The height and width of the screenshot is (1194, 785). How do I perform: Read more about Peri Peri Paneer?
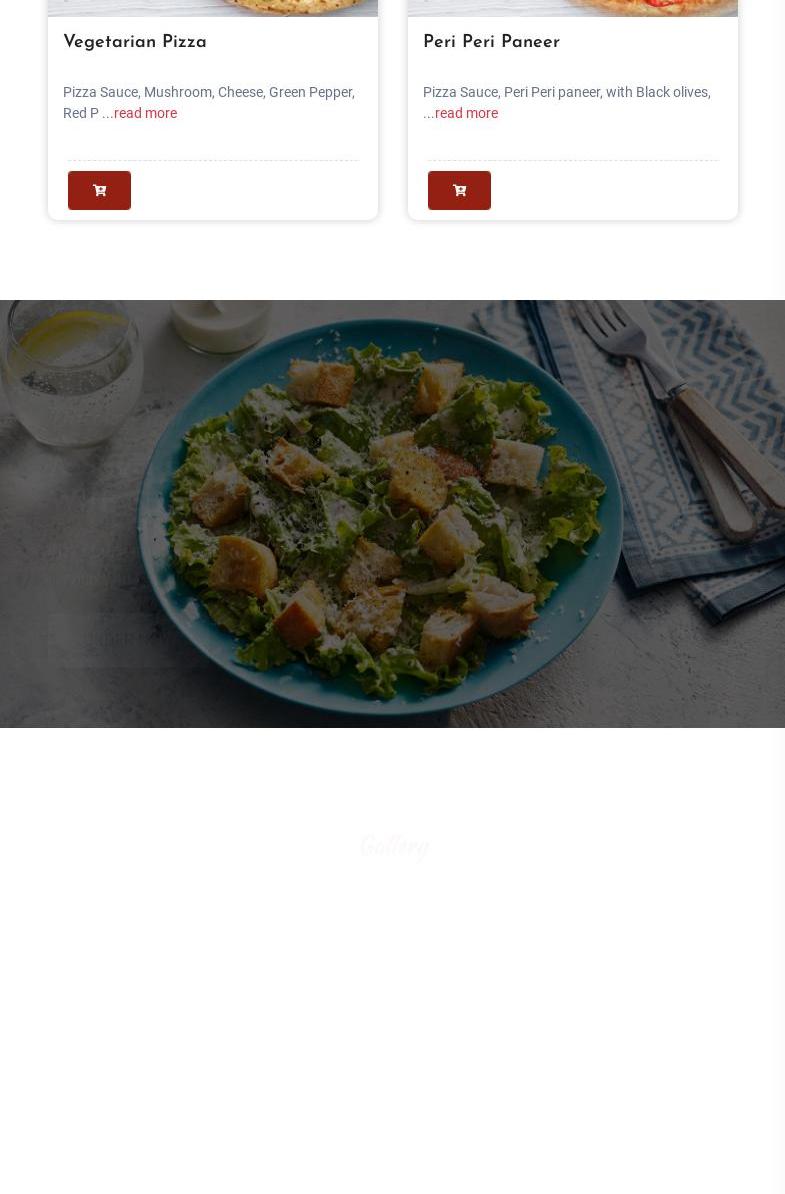tap(466, 113)
